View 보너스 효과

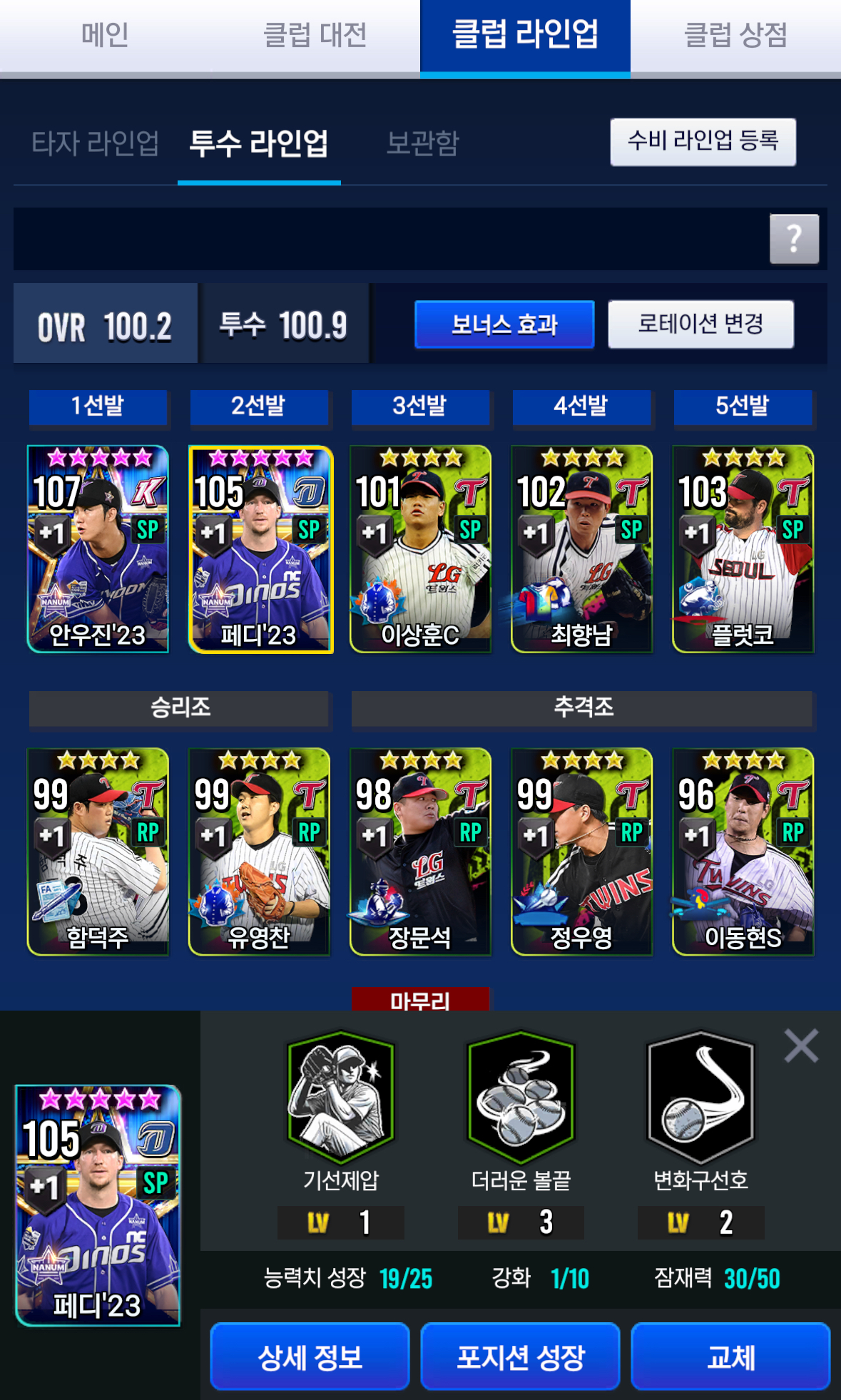pos(504,325)
